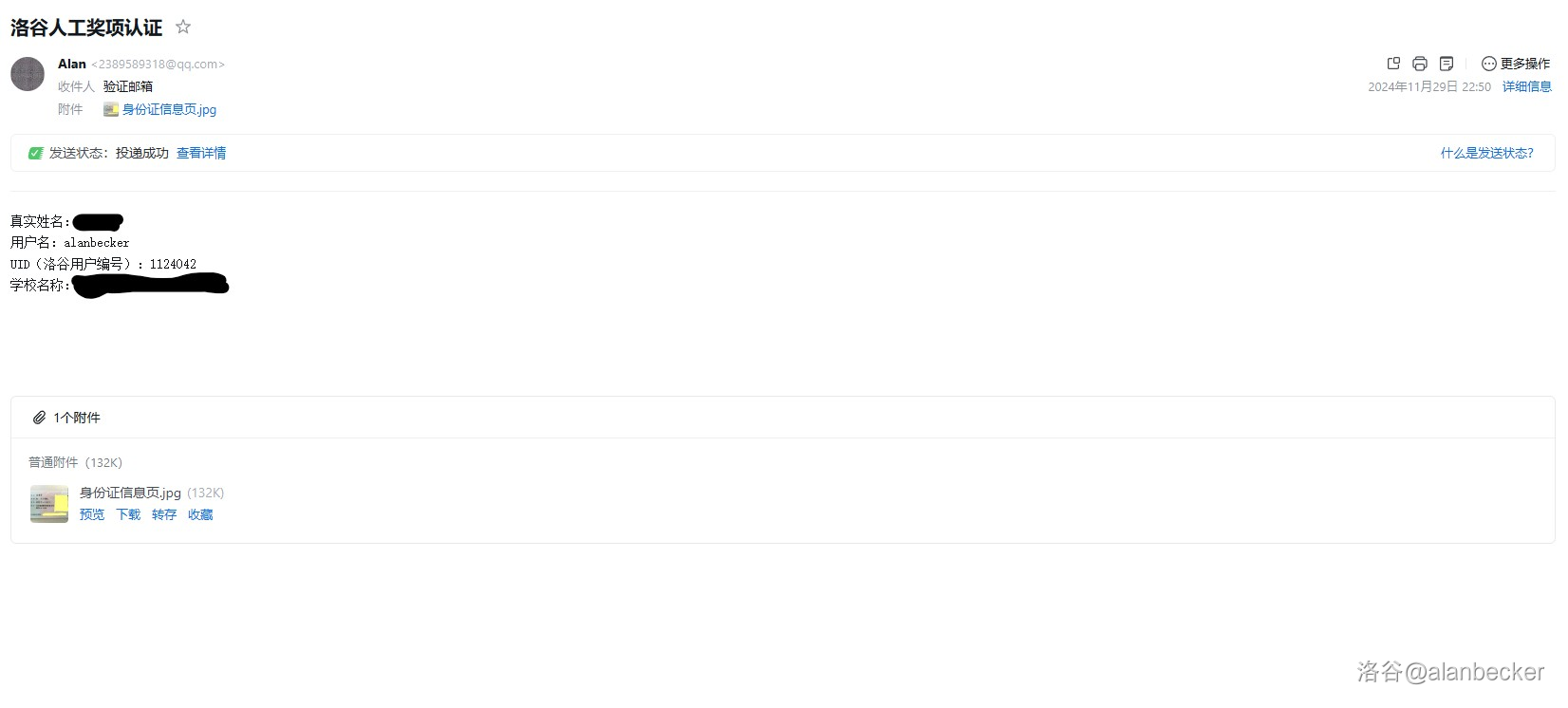This screenshot has width=1568, height=708.
Task: View 详细信息 of this email
Action: (1526, 86)
